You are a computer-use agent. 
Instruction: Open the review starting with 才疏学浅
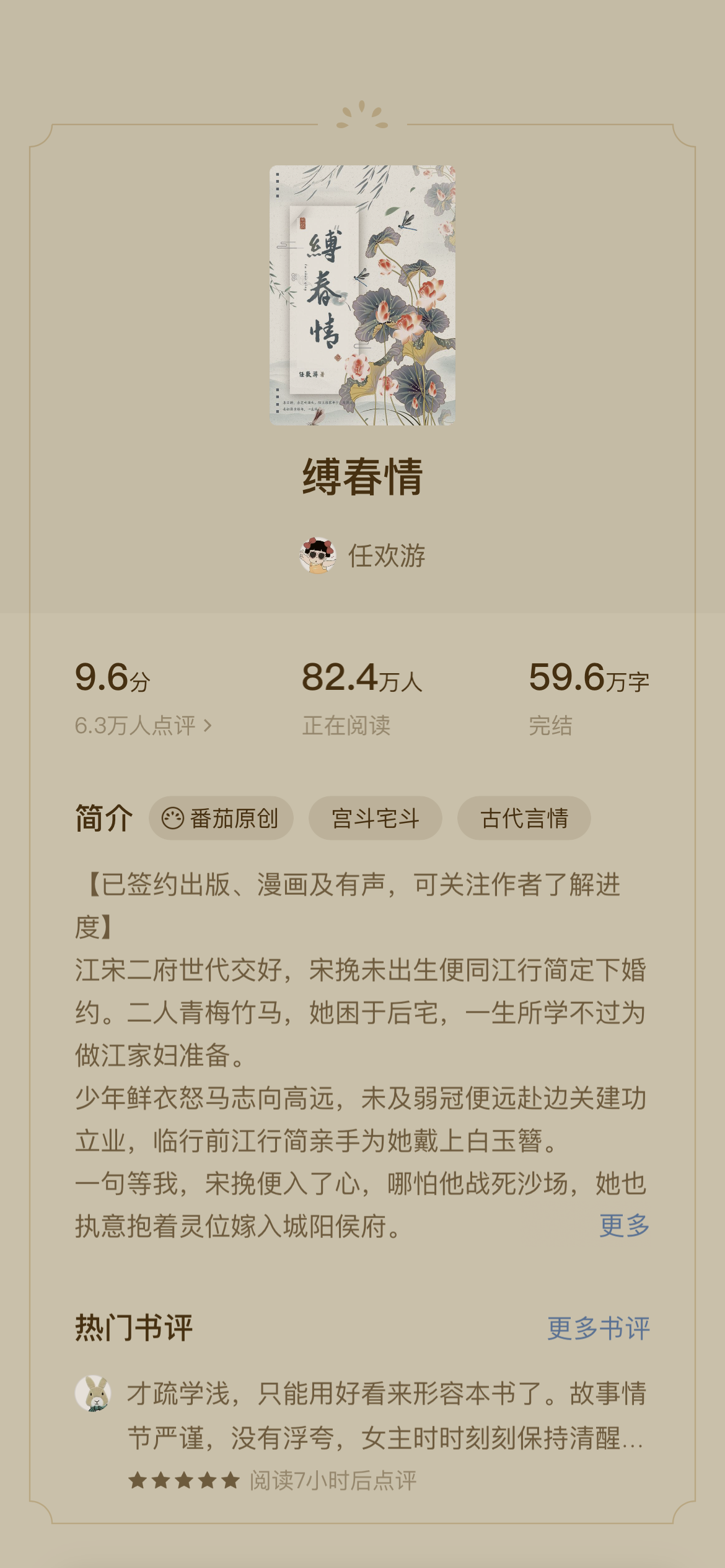(385, 1416)
